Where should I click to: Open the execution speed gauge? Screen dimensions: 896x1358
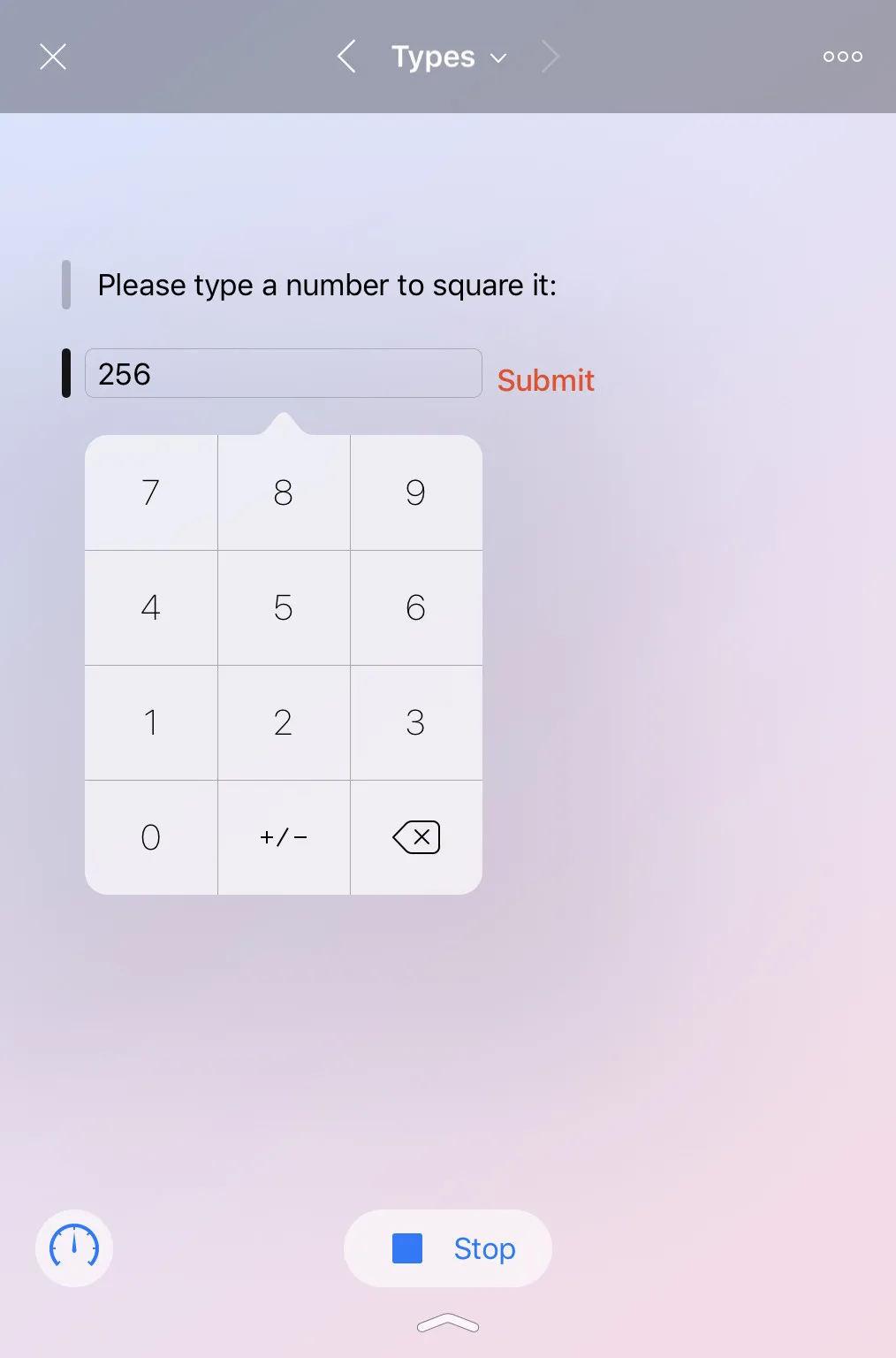pos(74,1247)
